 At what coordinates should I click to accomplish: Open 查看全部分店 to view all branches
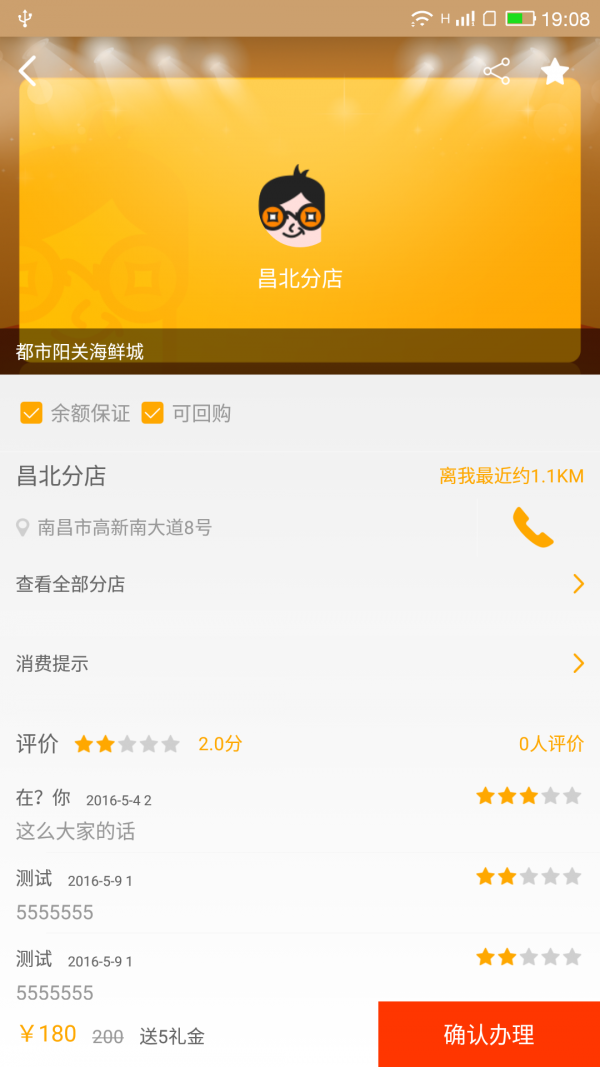point(300,584)
